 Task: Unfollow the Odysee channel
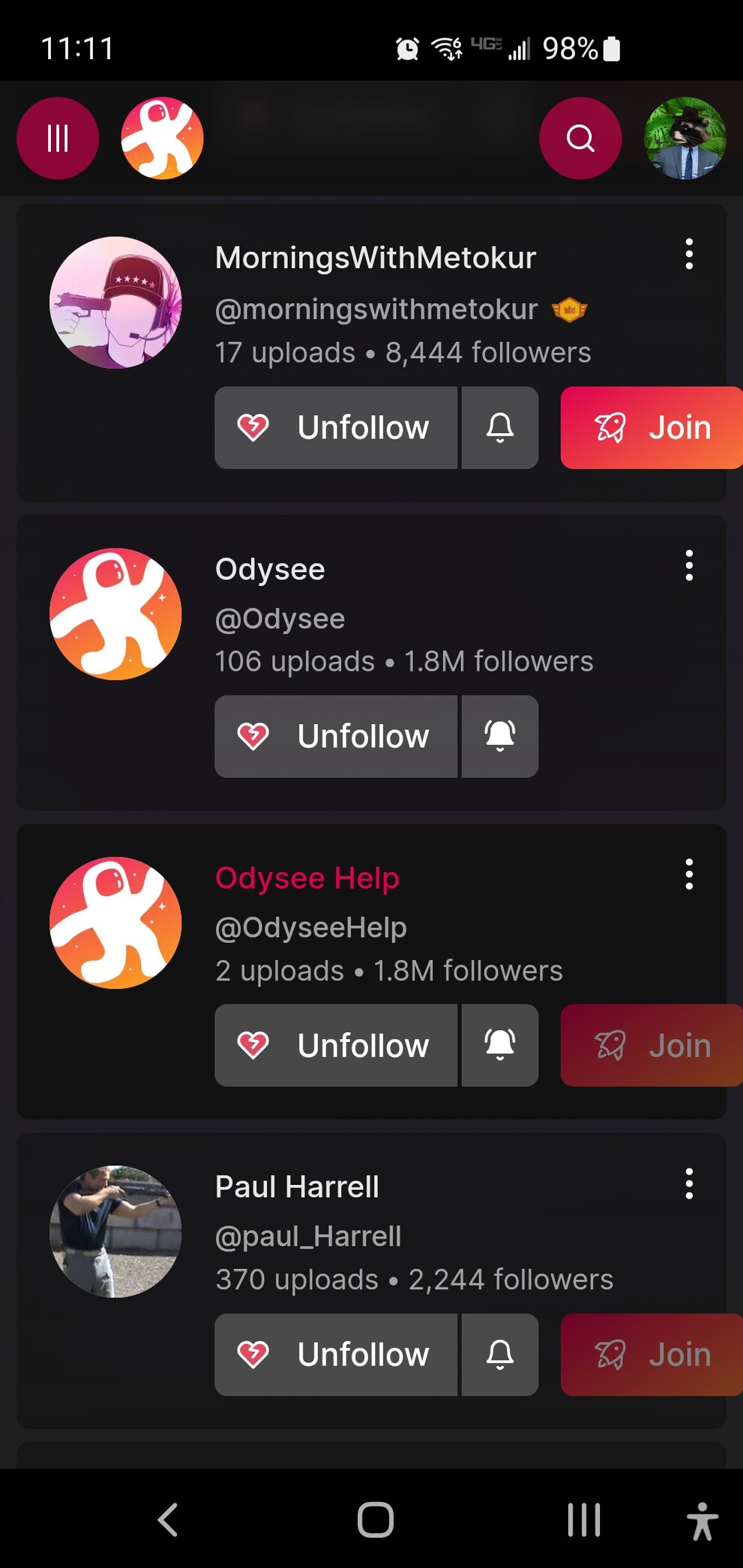pyautogui.click(x=336, y=737)
